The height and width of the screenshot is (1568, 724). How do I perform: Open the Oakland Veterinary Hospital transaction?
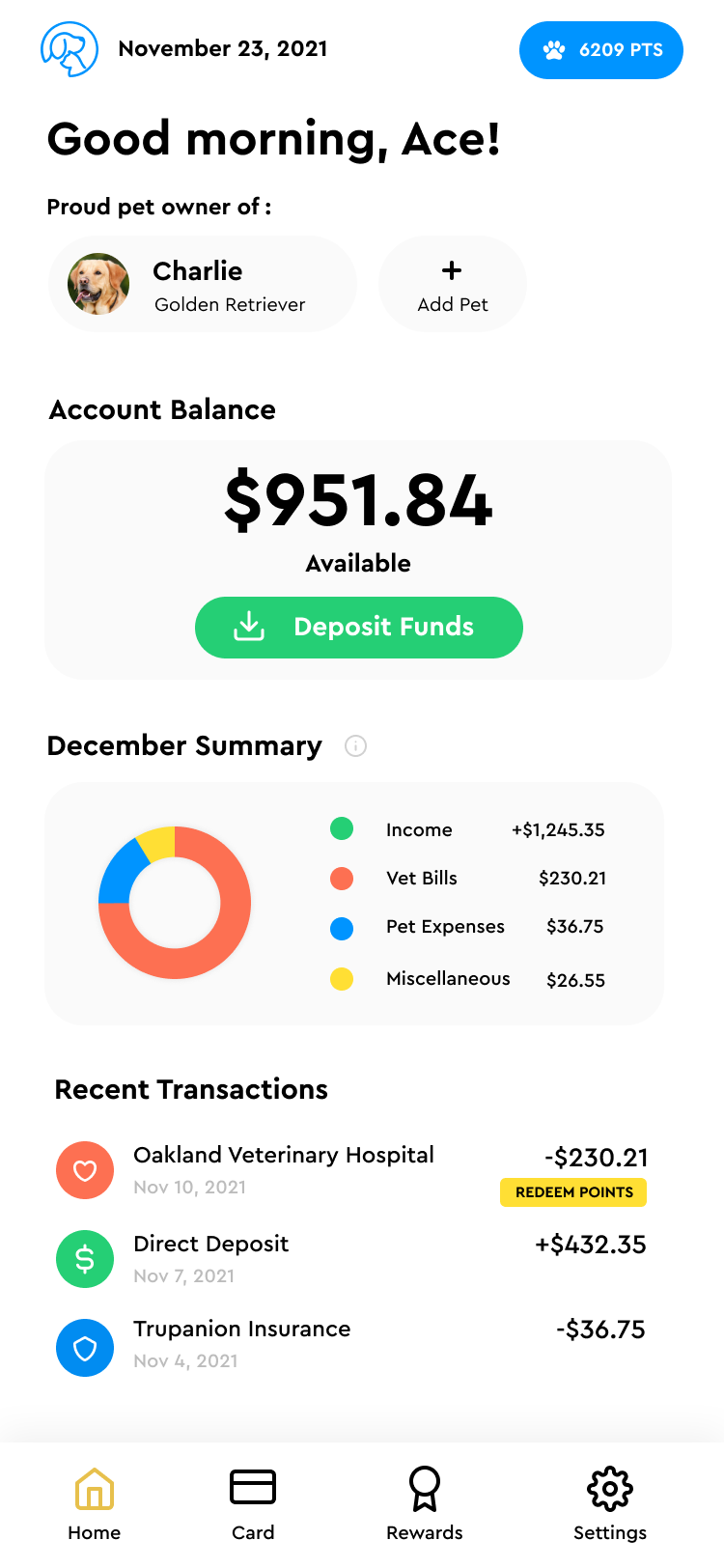point(351,1170)
